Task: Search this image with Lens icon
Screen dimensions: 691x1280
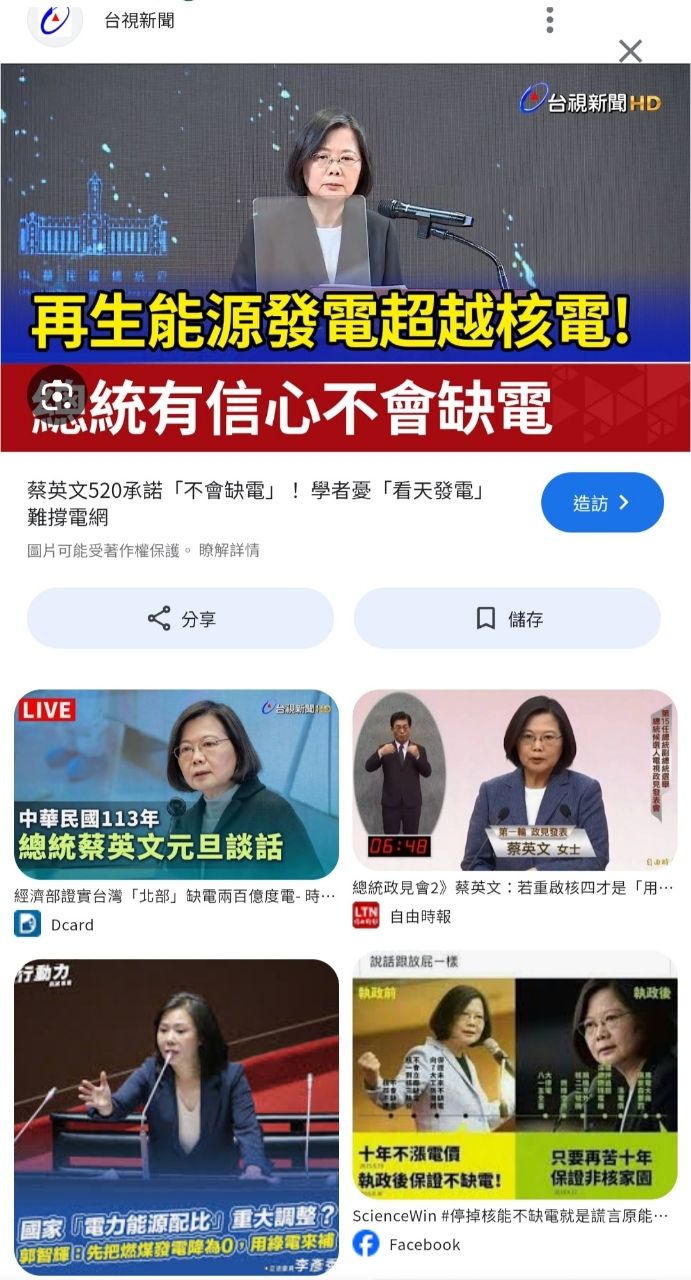Action: coord(56,394)
